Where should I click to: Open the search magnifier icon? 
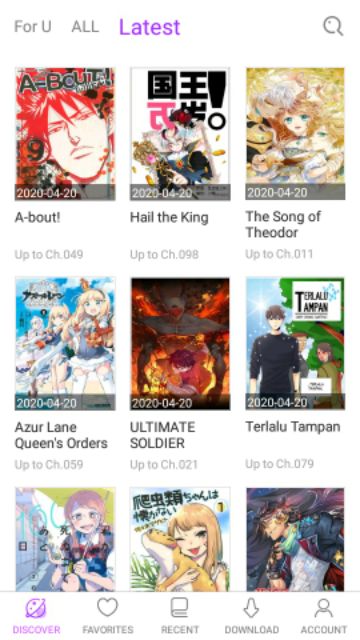pos(333,27)
